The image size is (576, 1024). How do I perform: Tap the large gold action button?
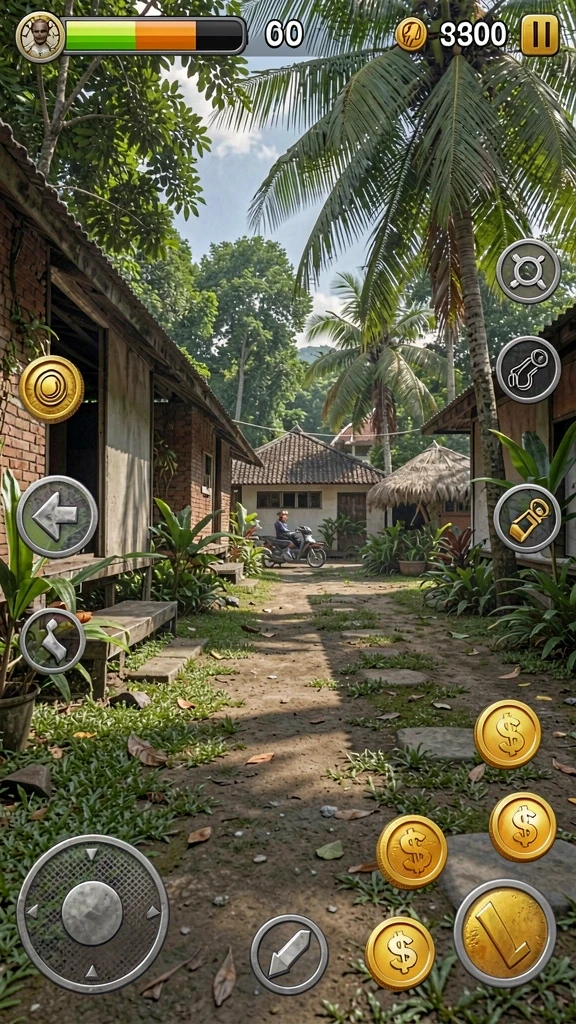[x=505, y=933]
